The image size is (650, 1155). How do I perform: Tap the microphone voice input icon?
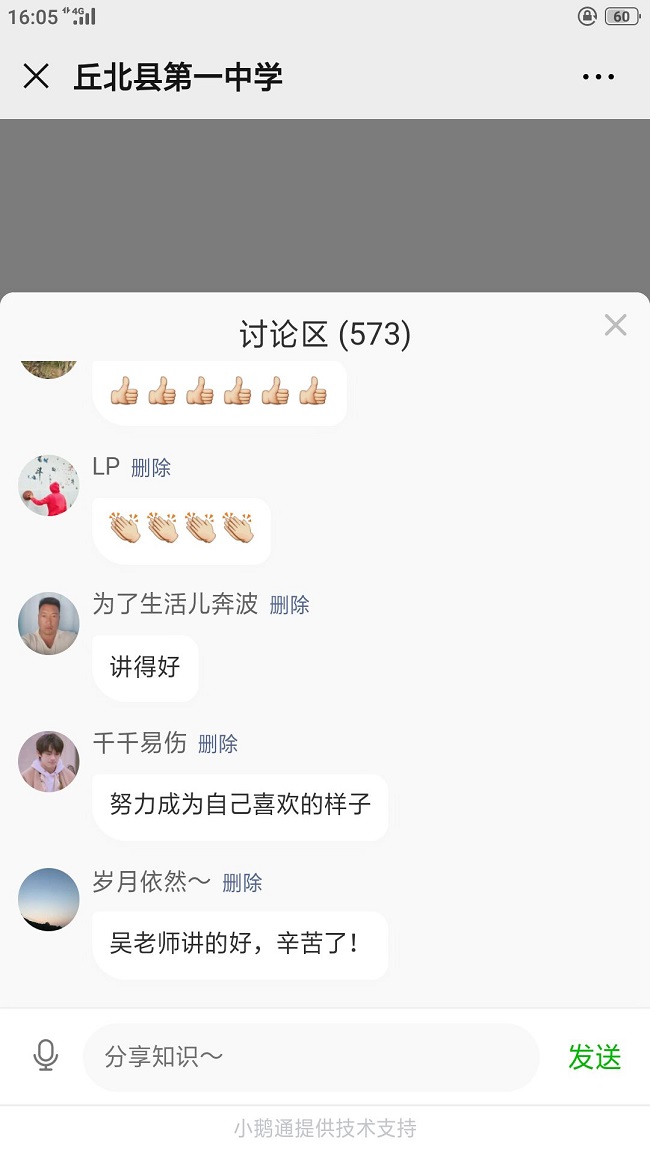click(x=45, y=1056)
